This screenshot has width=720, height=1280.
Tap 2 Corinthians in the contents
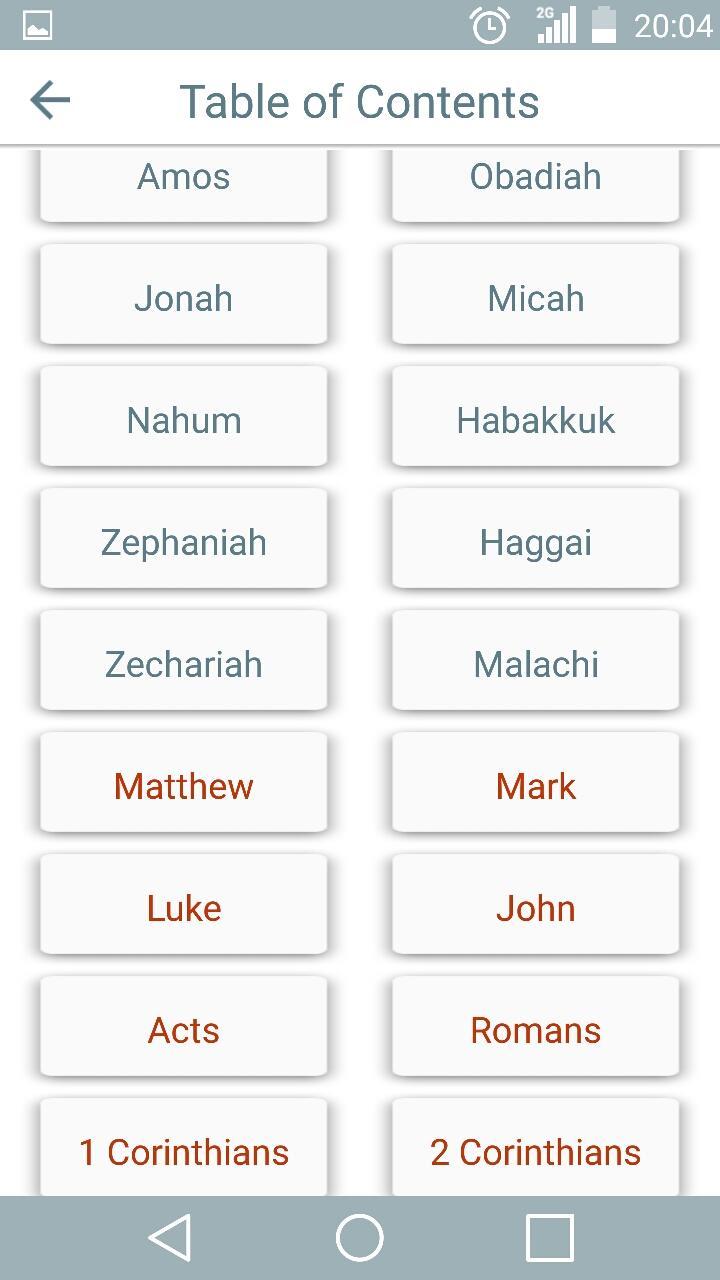pos(536,1150)
